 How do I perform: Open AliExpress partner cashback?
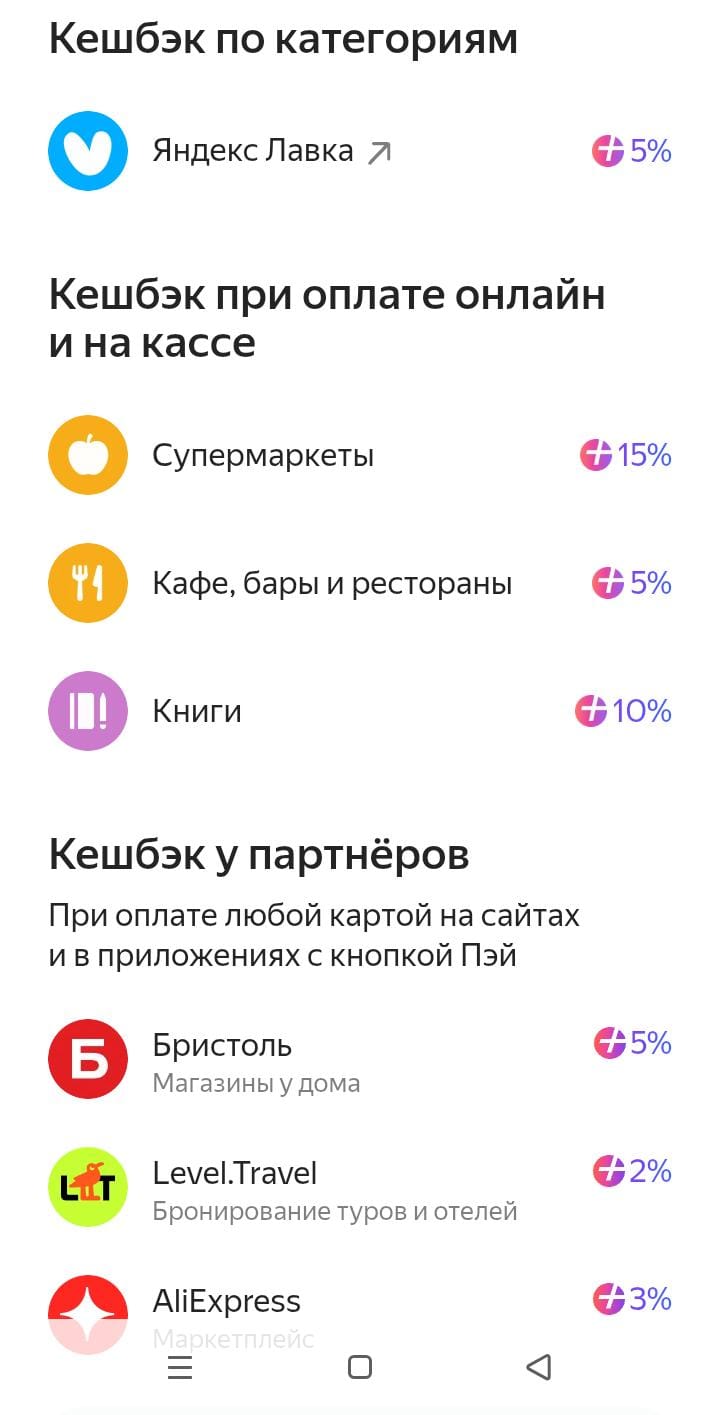click(226, 1302)
